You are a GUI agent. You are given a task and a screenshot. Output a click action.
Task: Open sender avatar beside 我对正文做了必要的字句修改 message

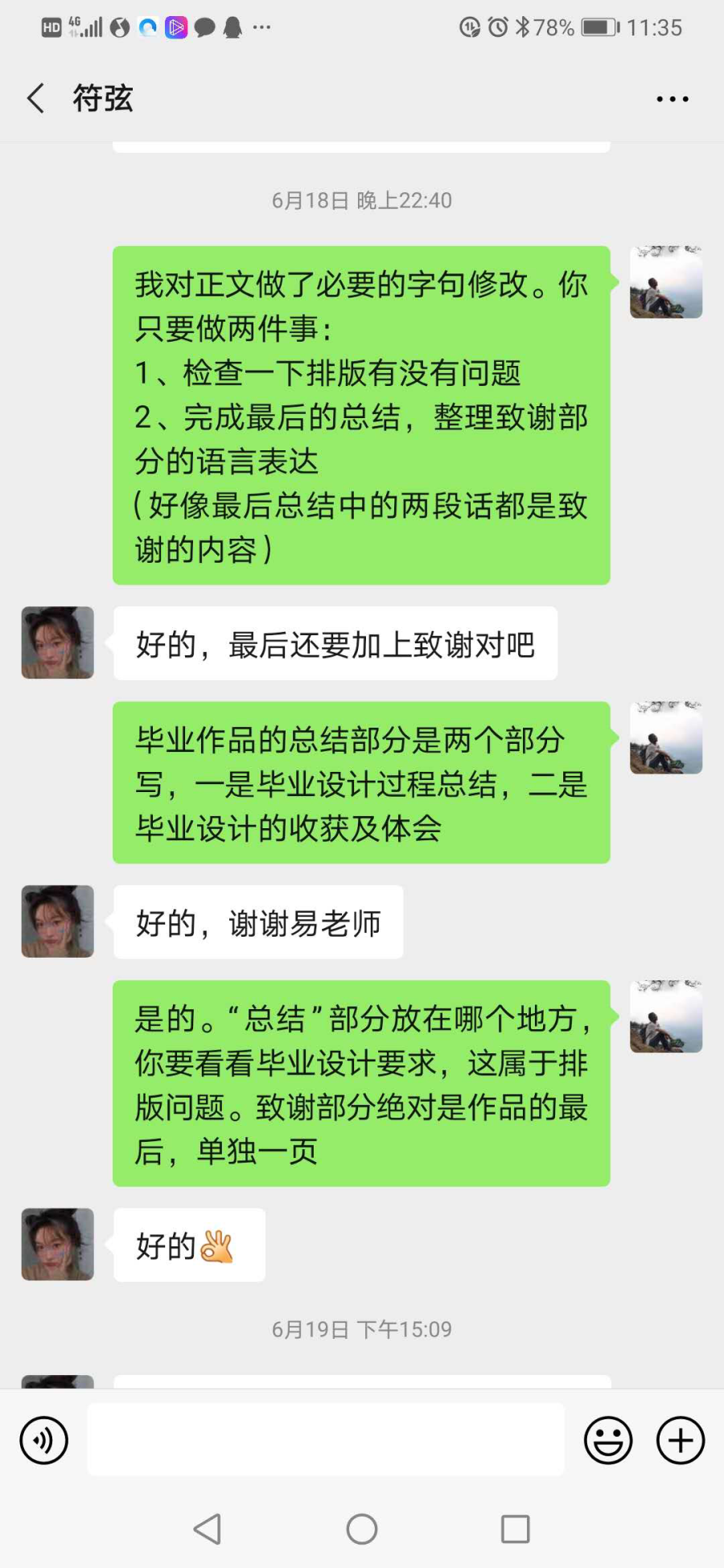tap(666, 282)
